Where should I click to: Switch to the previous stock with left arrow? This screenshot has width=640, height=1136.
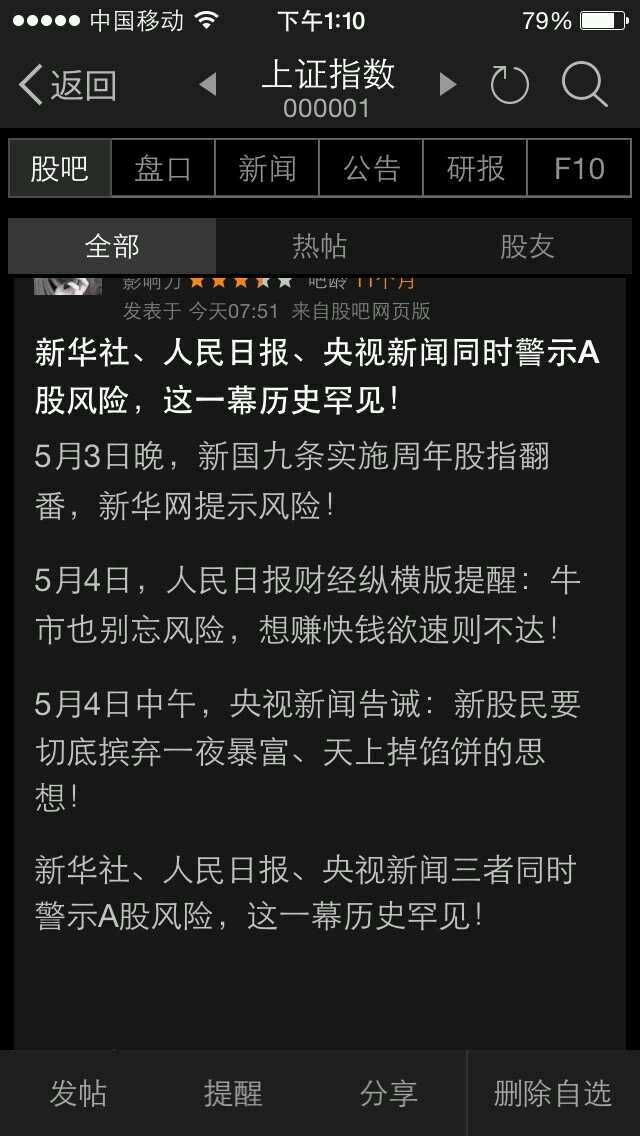(208, 85)
